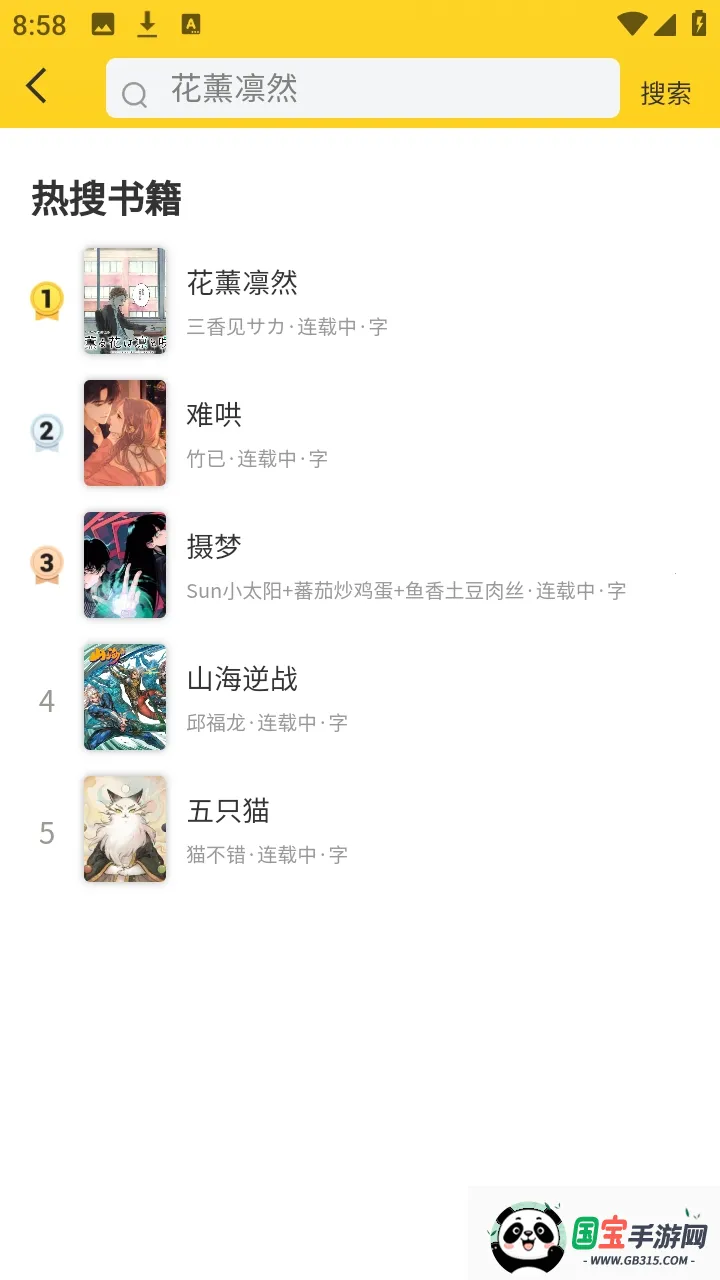Click the 热搜书籍 section heading
The image size is (720, 1280).
tap(107, 199)
